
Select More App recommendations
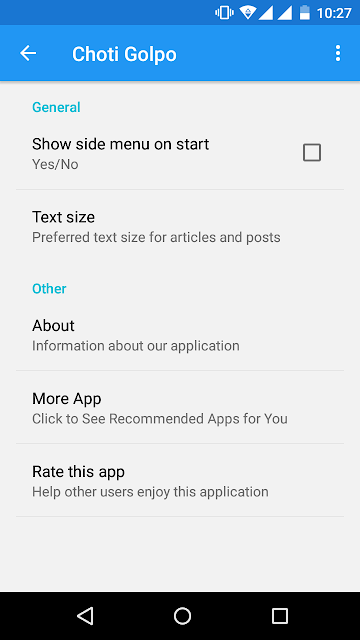point(180,408)
